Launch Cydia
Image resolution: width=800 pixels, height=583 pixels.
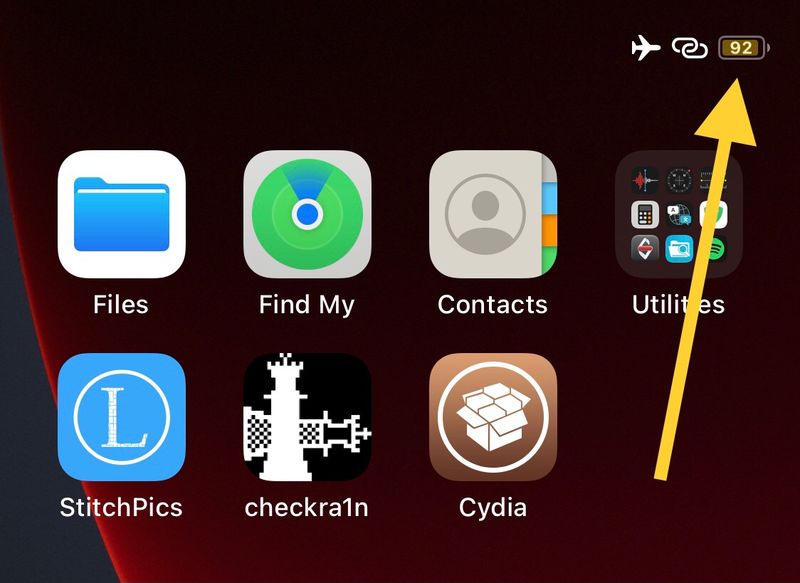coord(492,417)
